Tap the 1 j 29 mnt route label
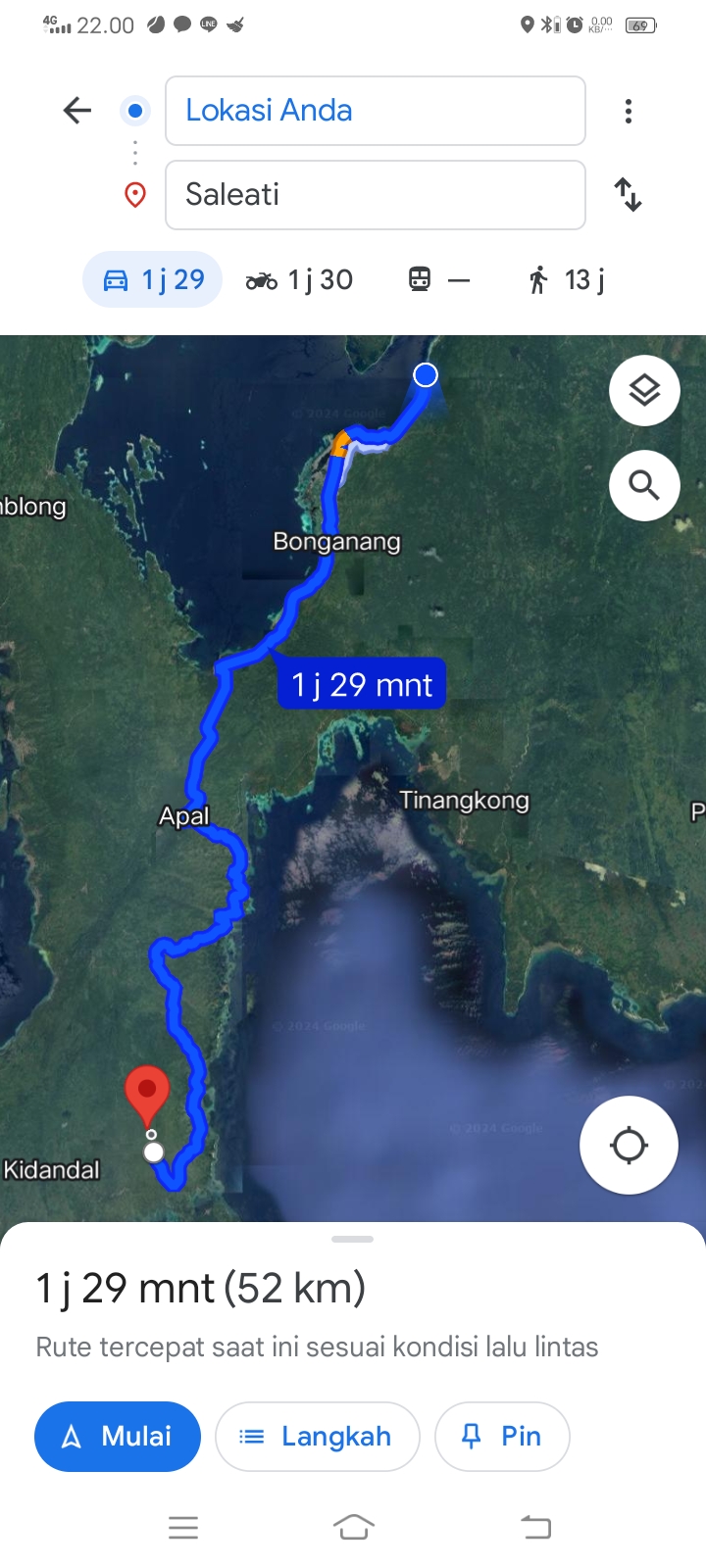706x1568 pixels. tap(362, 684)
